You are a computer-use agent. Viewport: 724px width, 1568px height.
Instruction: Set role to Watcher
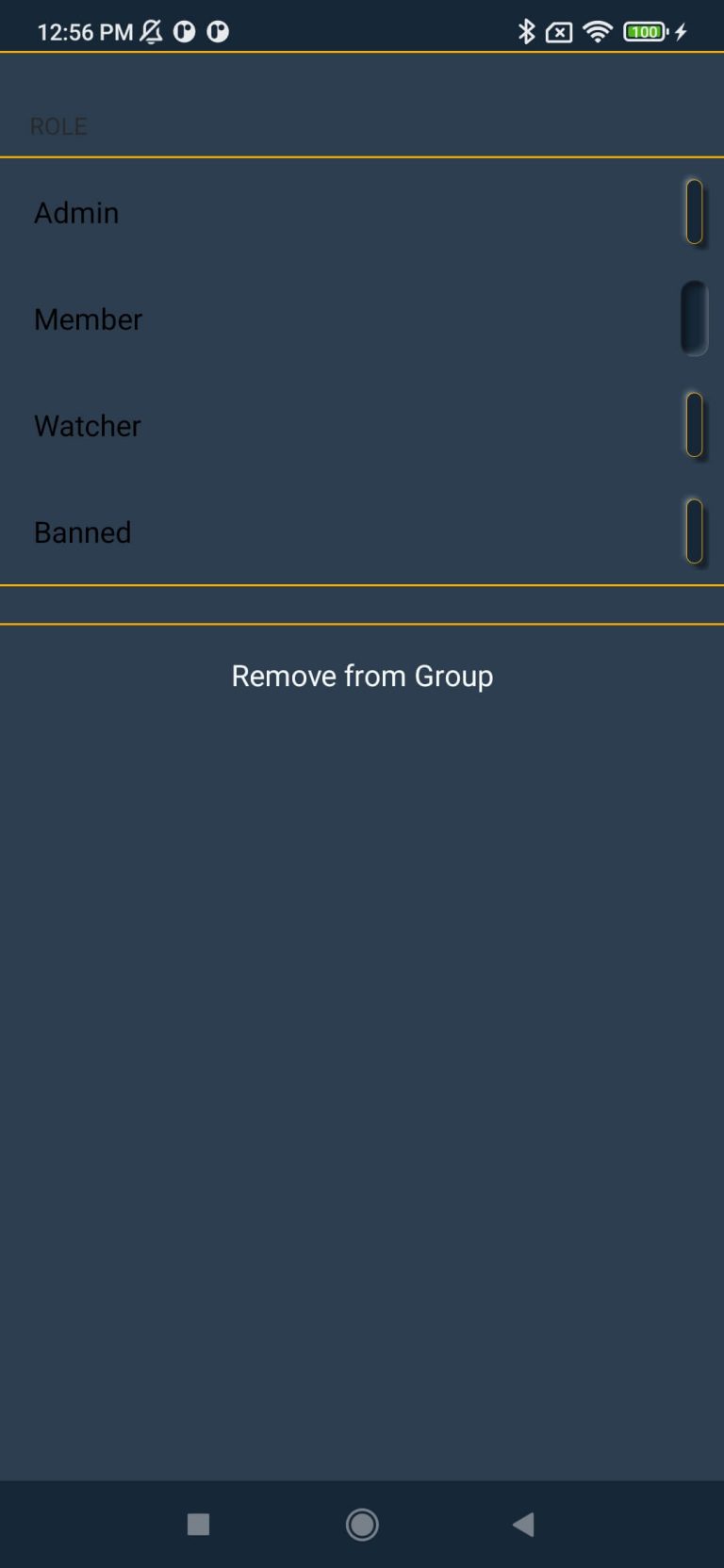point(362,425)
